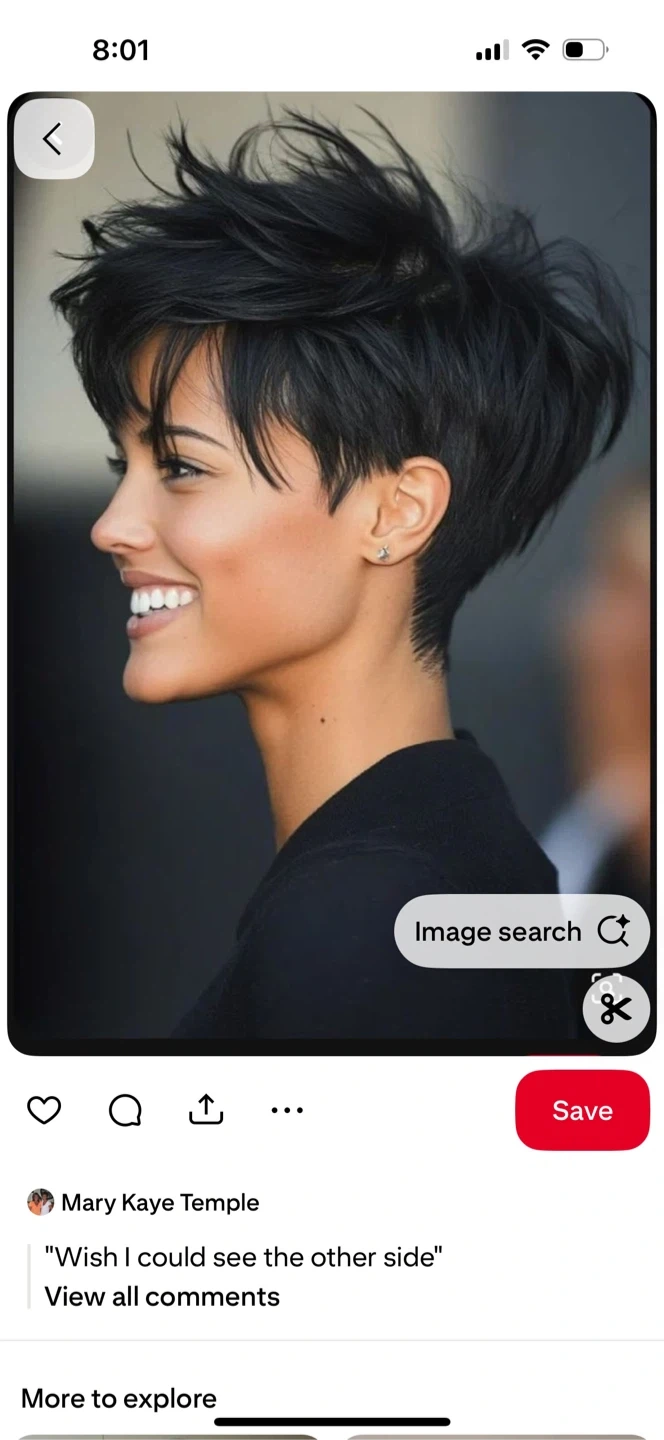Tap the scissors cutout icon
The height and width of the screenshot is (1440, 664).
[x=616, y=1009]
